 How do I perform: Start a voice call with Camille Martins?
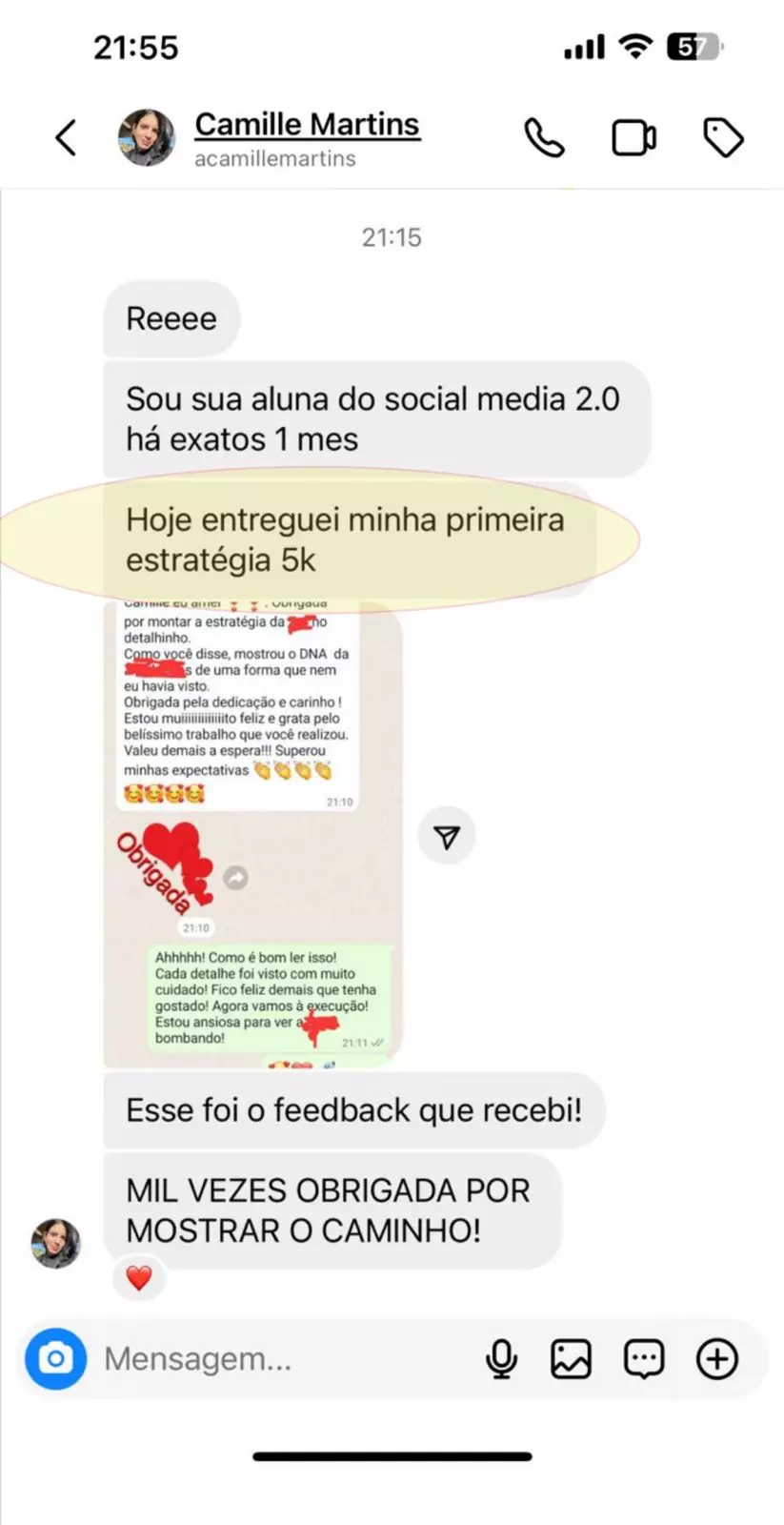pyautogui.click(x=544, y=138)
